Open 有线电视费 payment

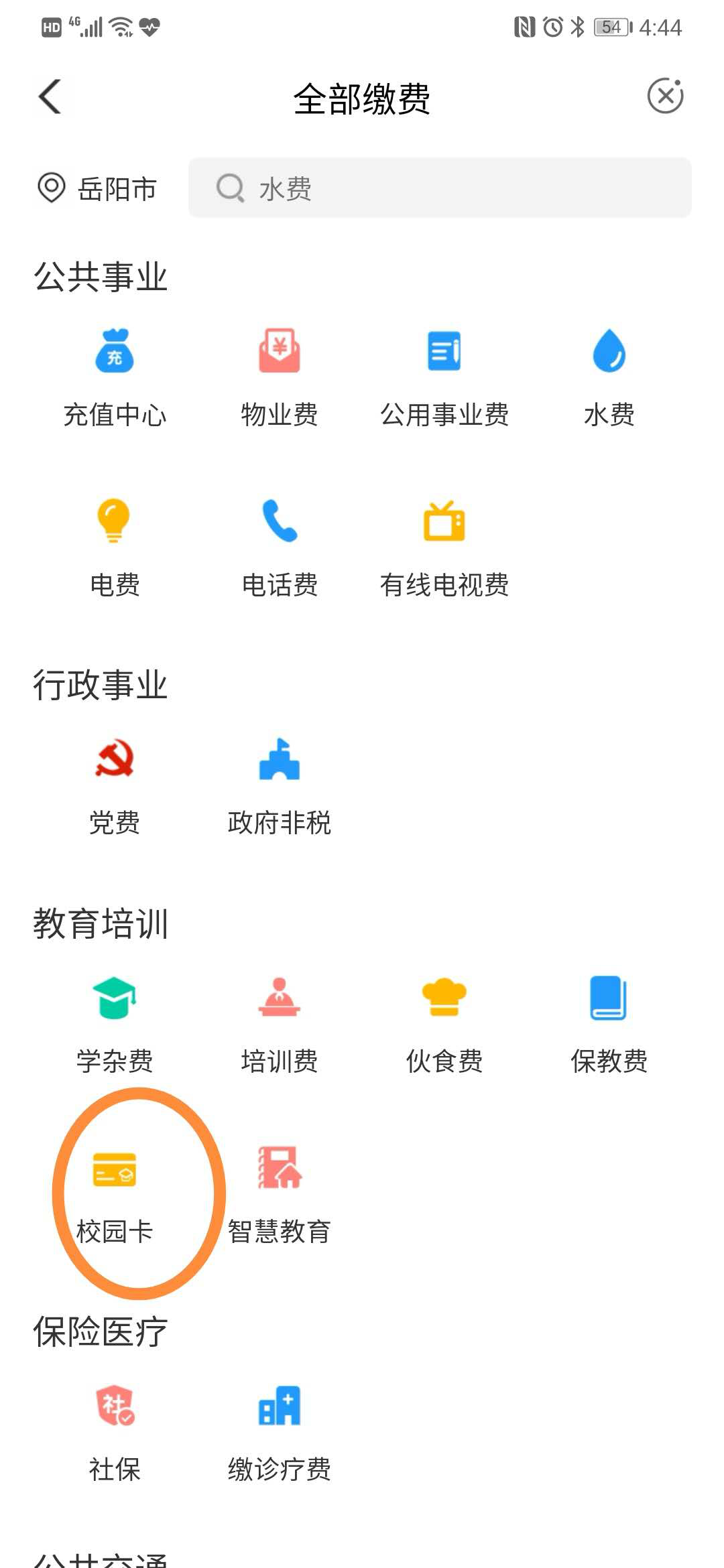click(x=444, y=547)
